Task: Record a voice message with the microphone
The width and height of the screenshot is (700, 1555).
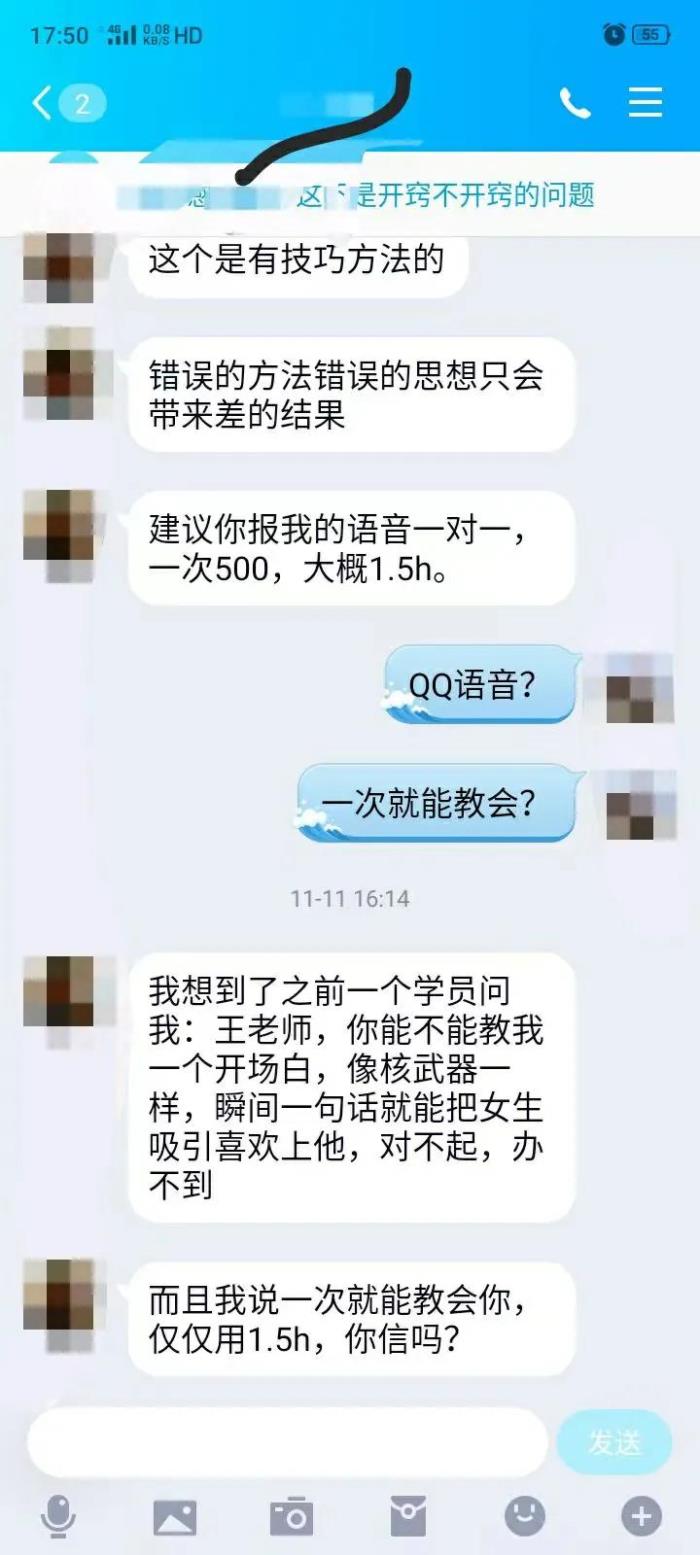Action: [x=58, y=1517]
